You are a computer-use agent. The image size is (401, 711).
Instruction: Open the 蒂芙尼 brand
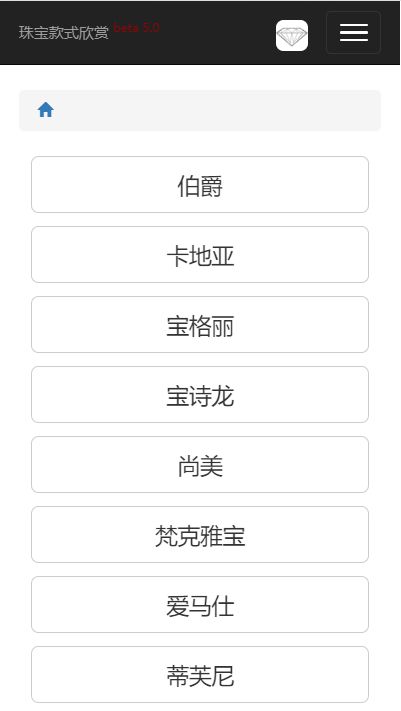click(200, 674)
